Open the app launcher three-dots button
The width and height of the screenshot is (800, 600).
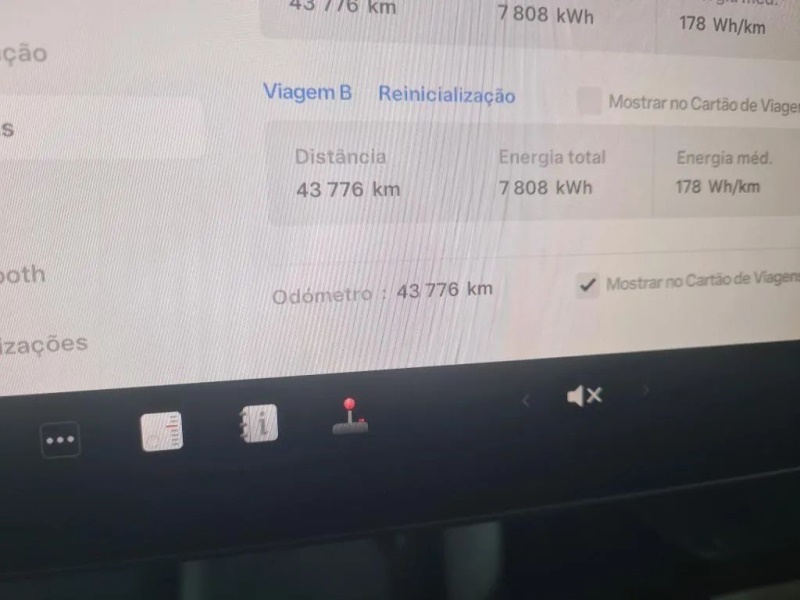60,439
